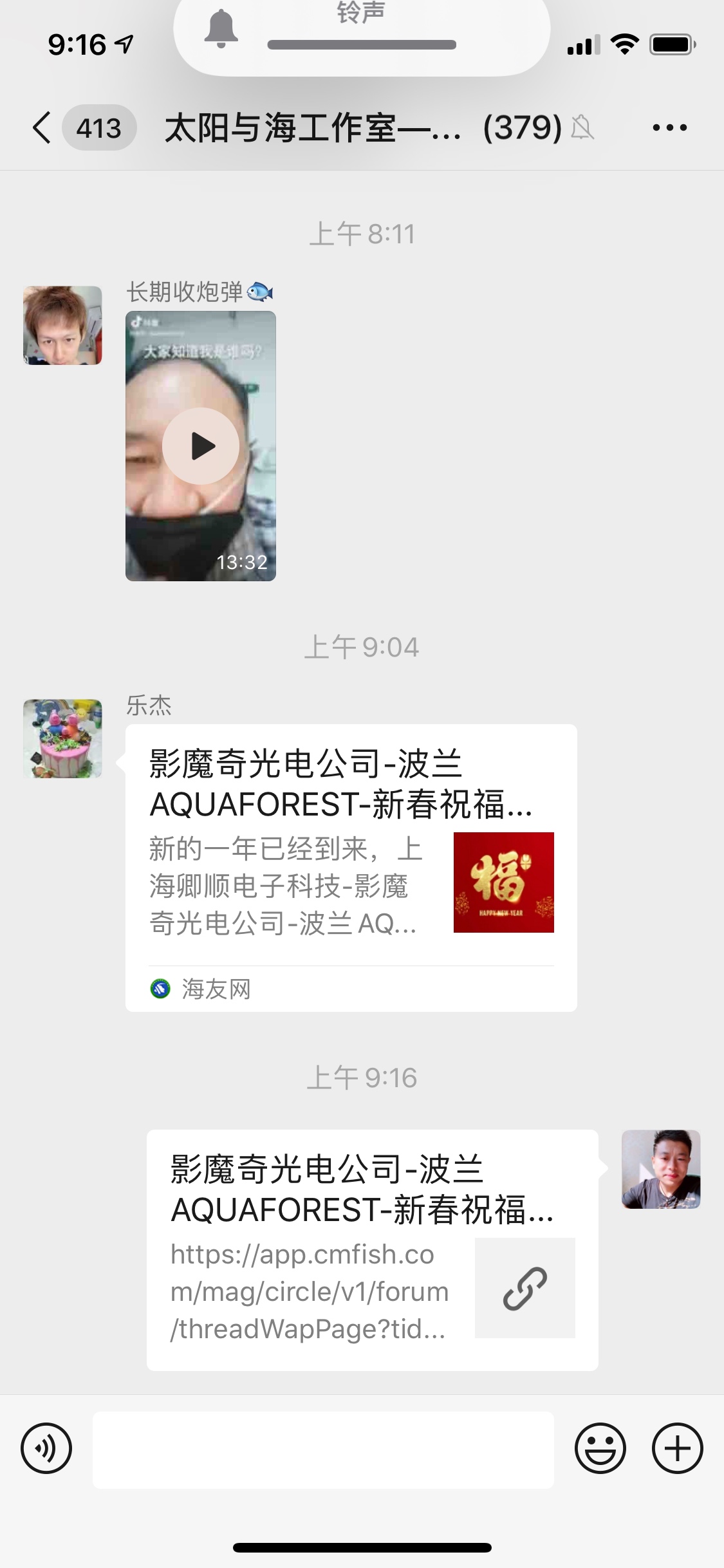The height and width of the screenshot is (1568, 724).
Task: Go back to the chat list
Action: [x=42, y=127]
